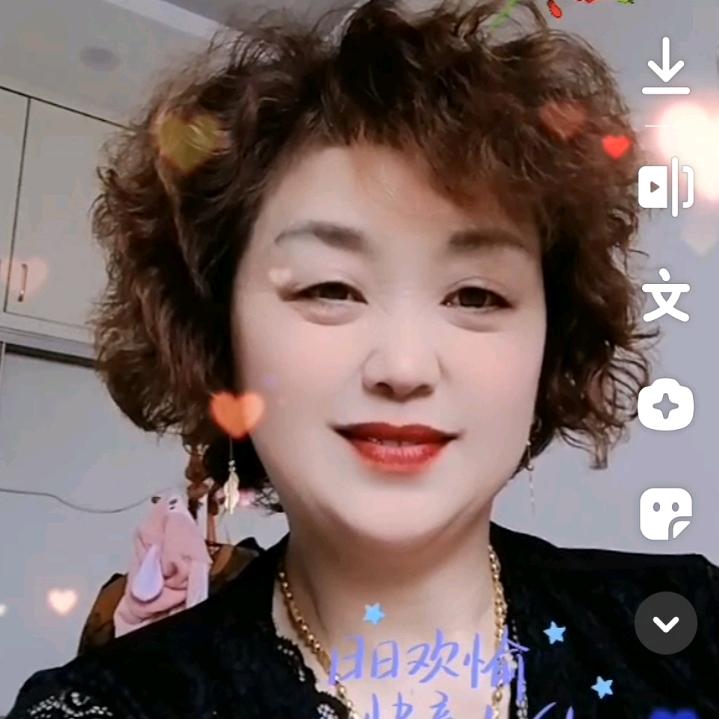This screenshot has width=719, height=719.
Task: Expand more tools with the down chevron
Action: pyautogui.click(x=666, y=624)
